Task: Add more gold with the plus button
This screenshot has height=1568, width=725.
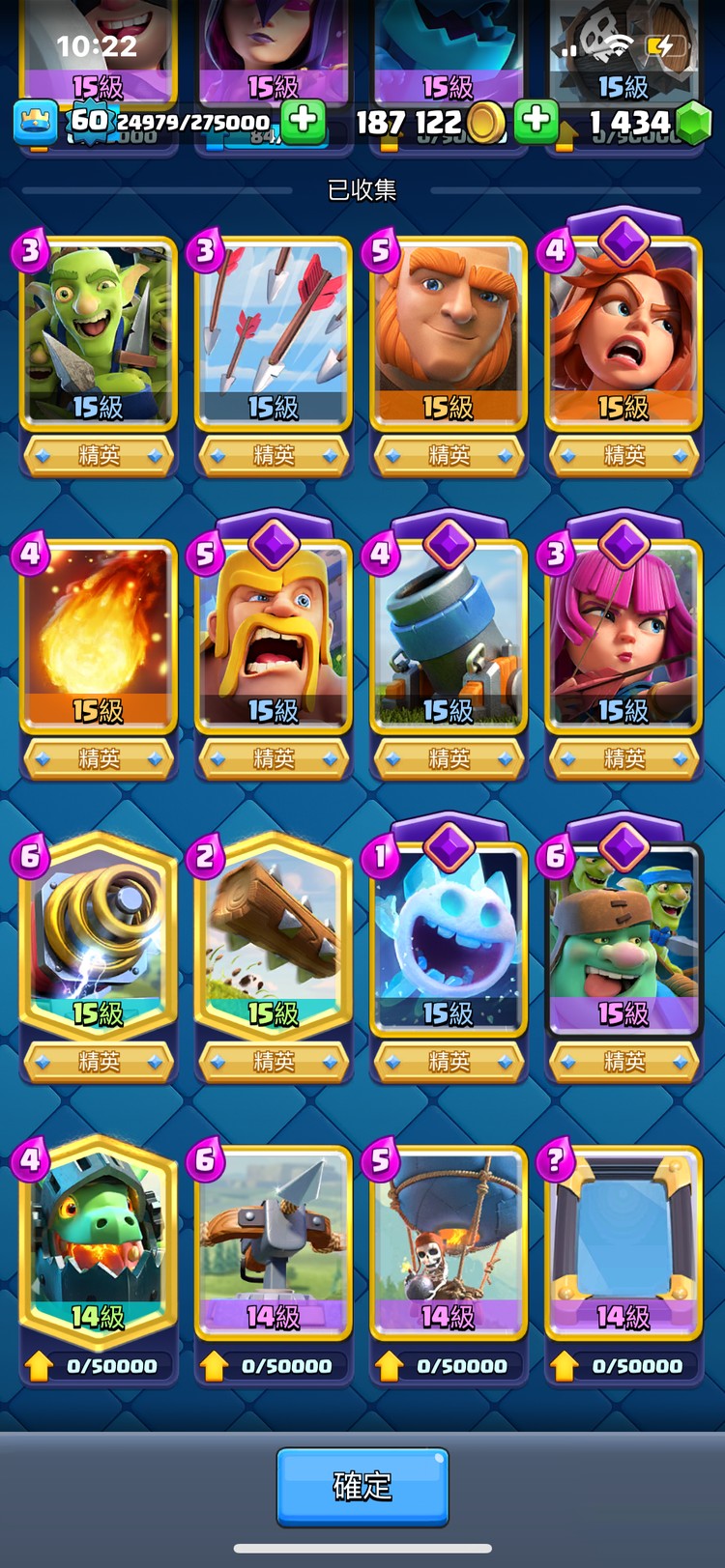Action: [536, 122]
